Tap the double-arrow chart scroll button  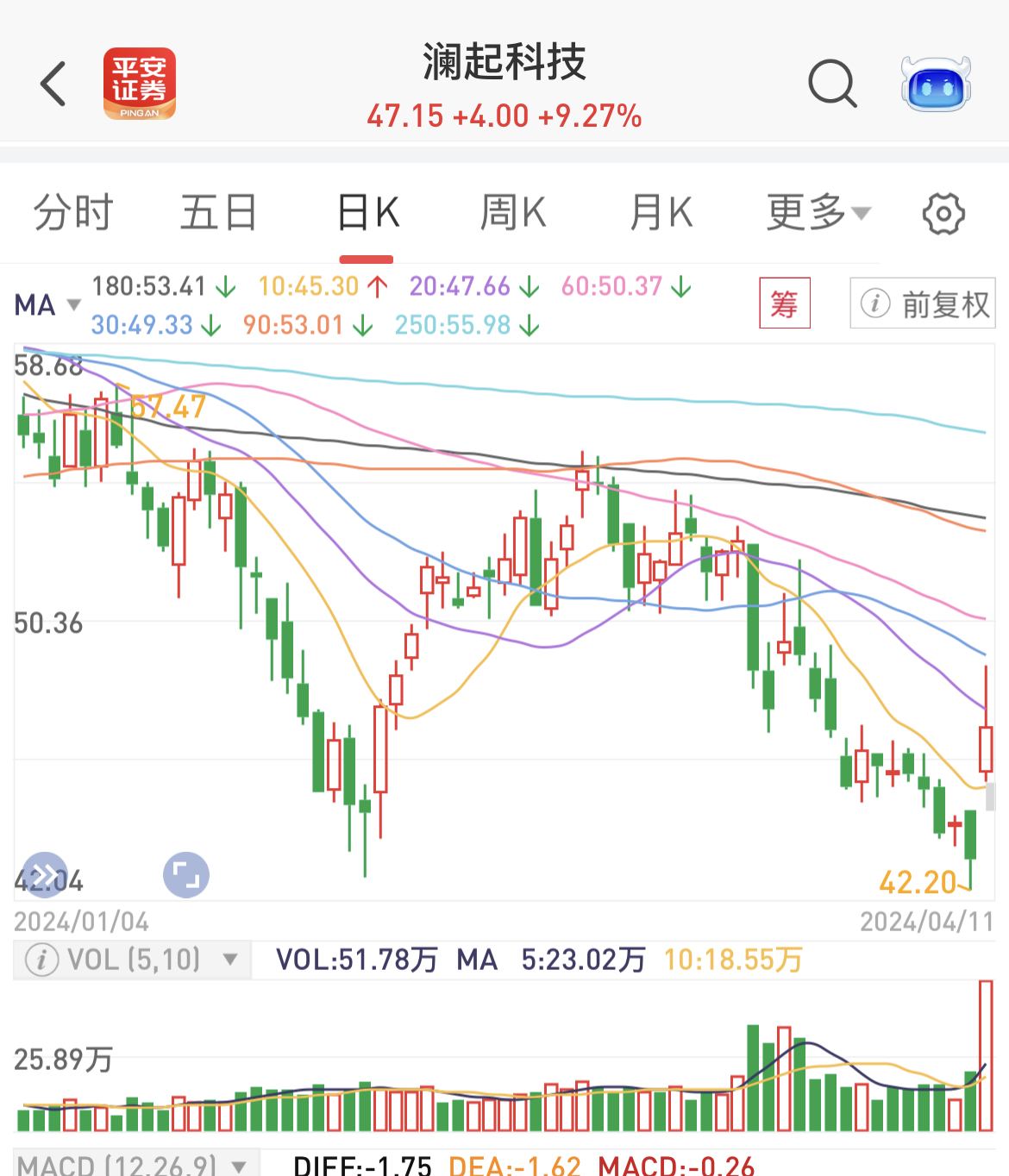point(45,875)
